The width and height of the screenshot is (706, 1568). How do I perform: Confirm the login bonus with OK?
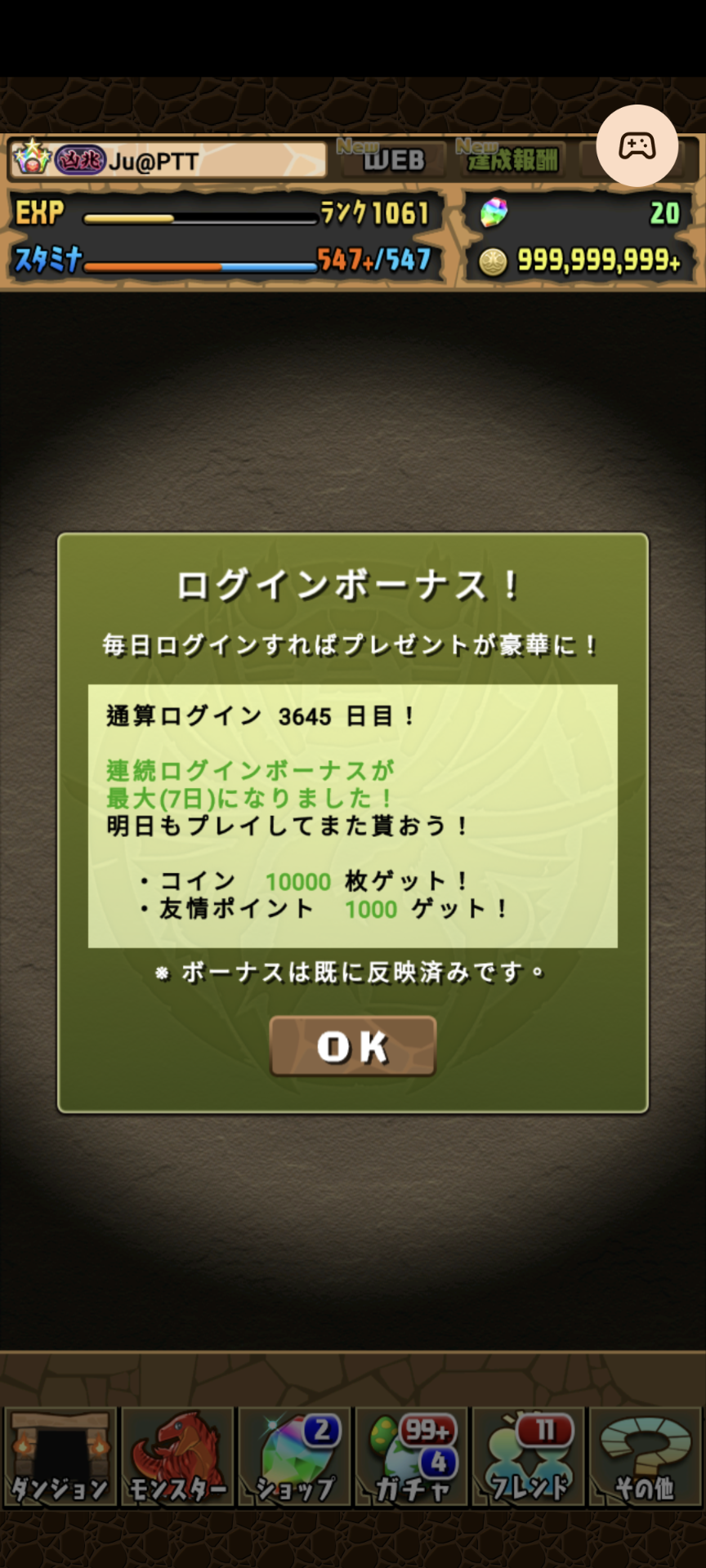pyautogui.click(x=352, y=1046)
